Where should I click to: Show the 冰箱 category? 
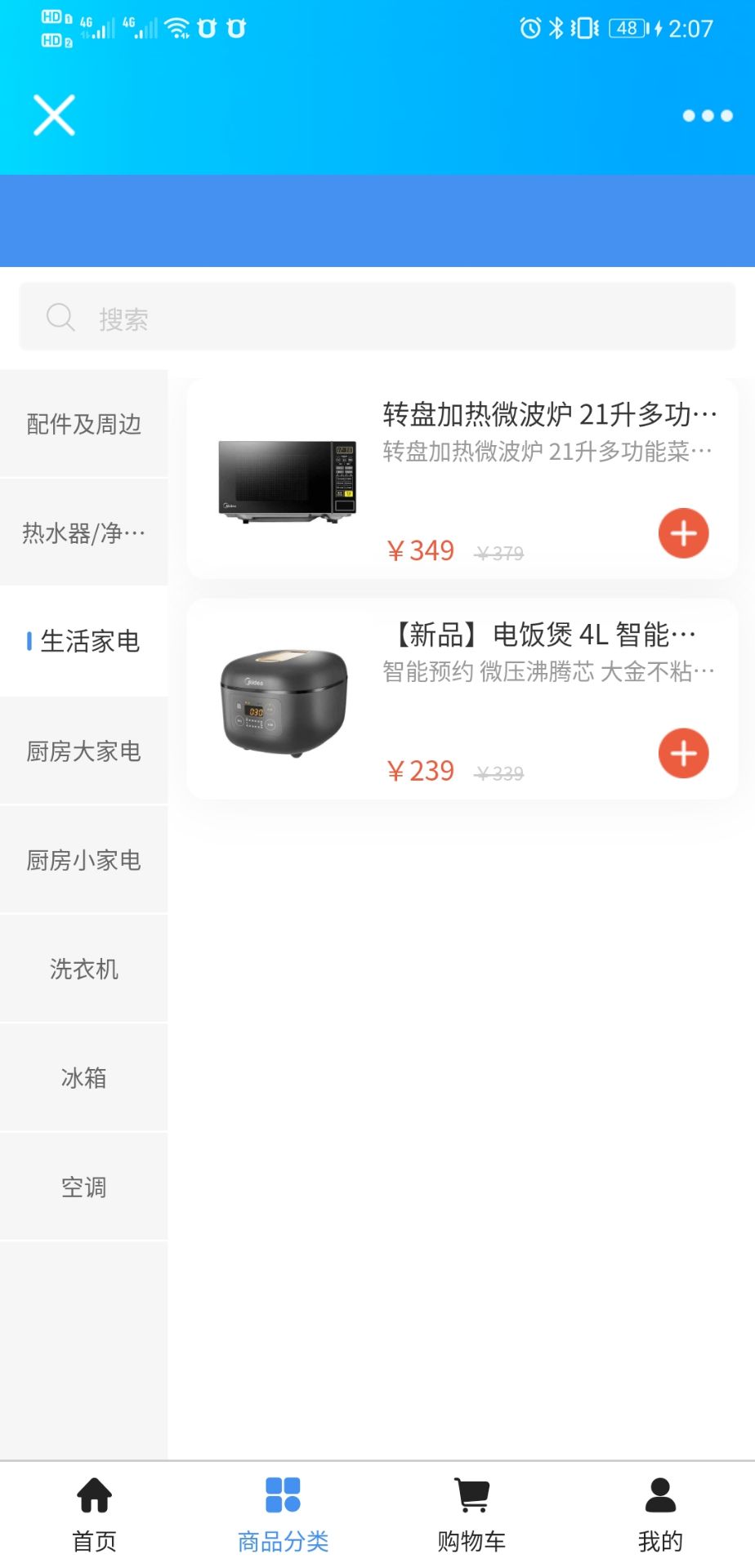83,1078
